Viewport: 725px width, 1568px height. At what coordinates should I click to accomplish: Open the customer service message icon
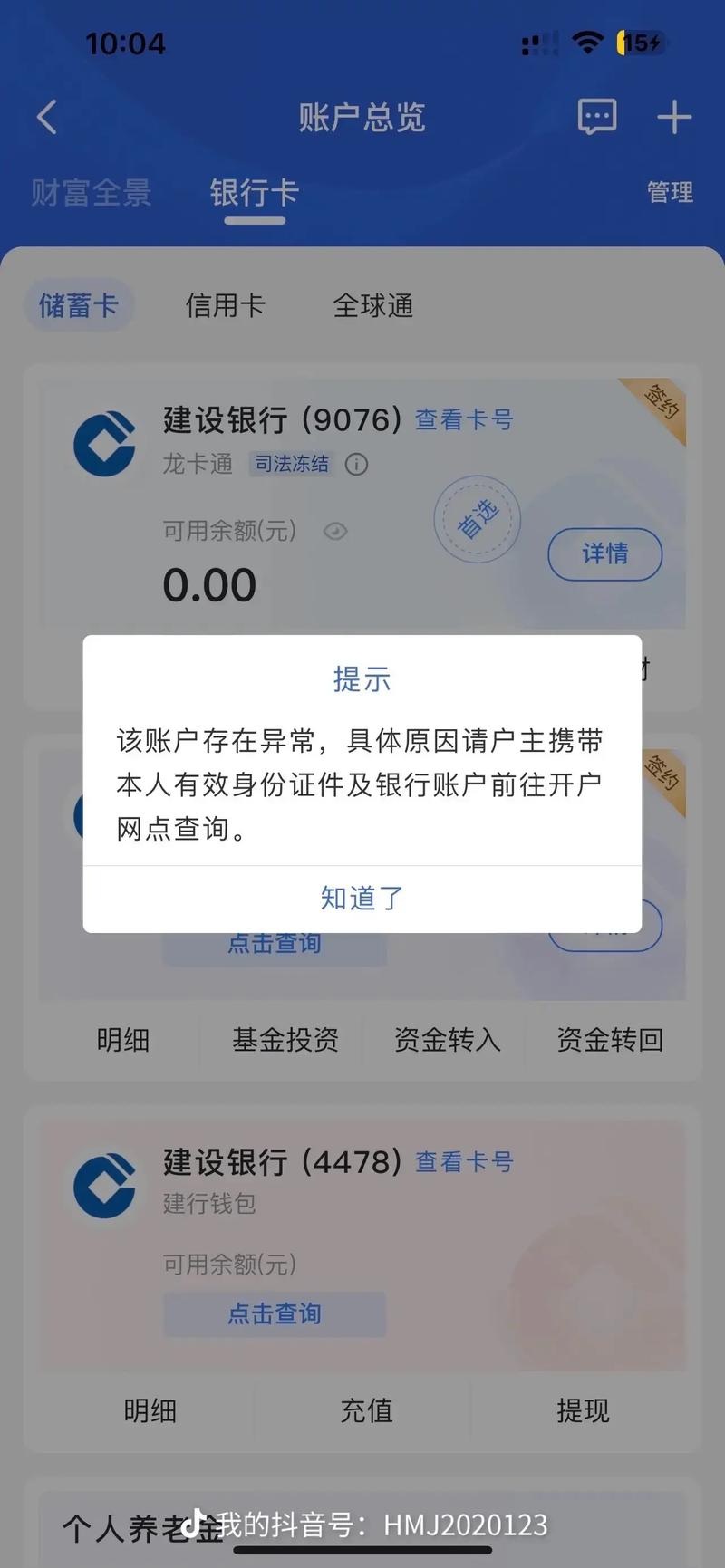click(596, 117)
